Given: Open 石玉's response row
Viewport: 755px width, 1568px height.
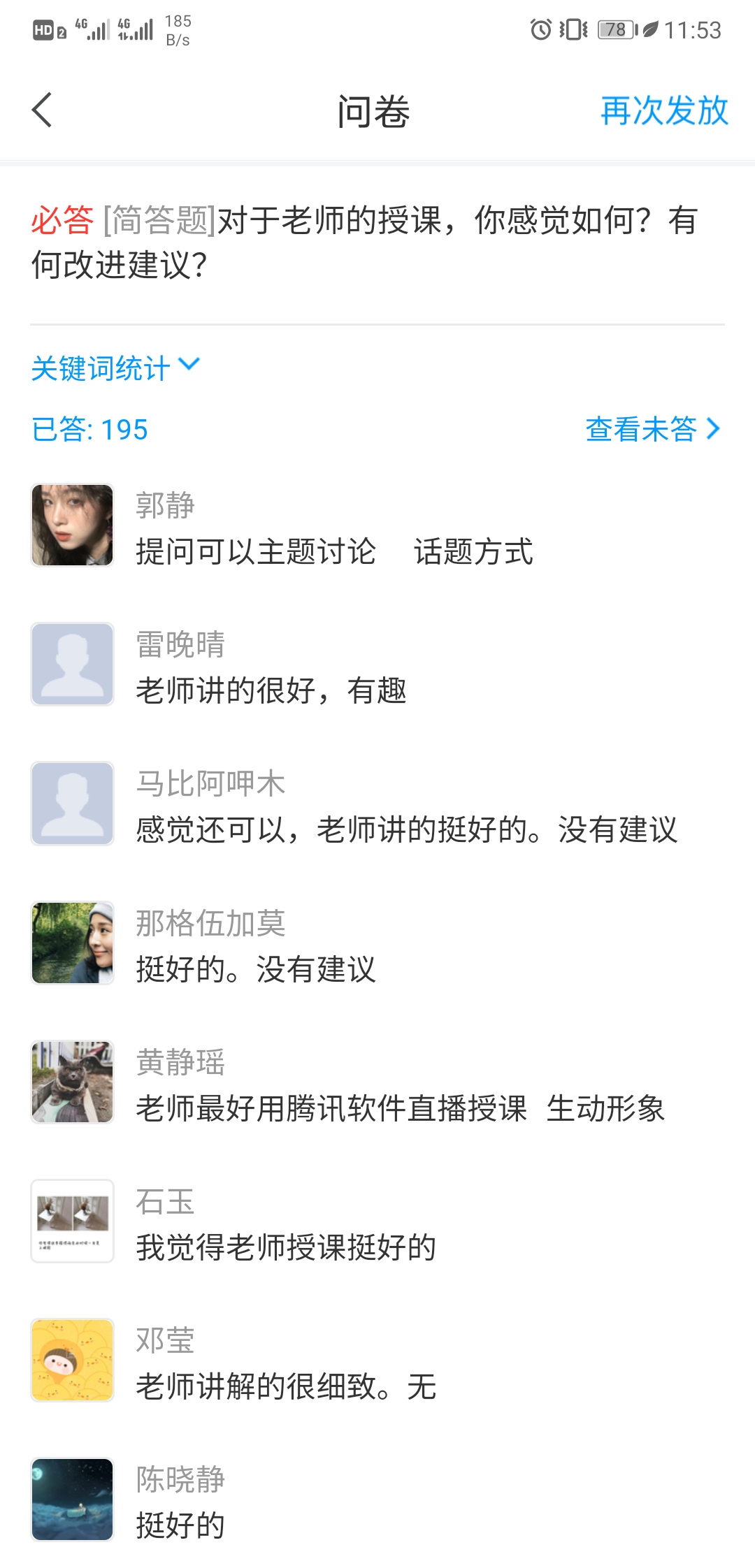Looking at the screenshot, I should pos(285,1247).
